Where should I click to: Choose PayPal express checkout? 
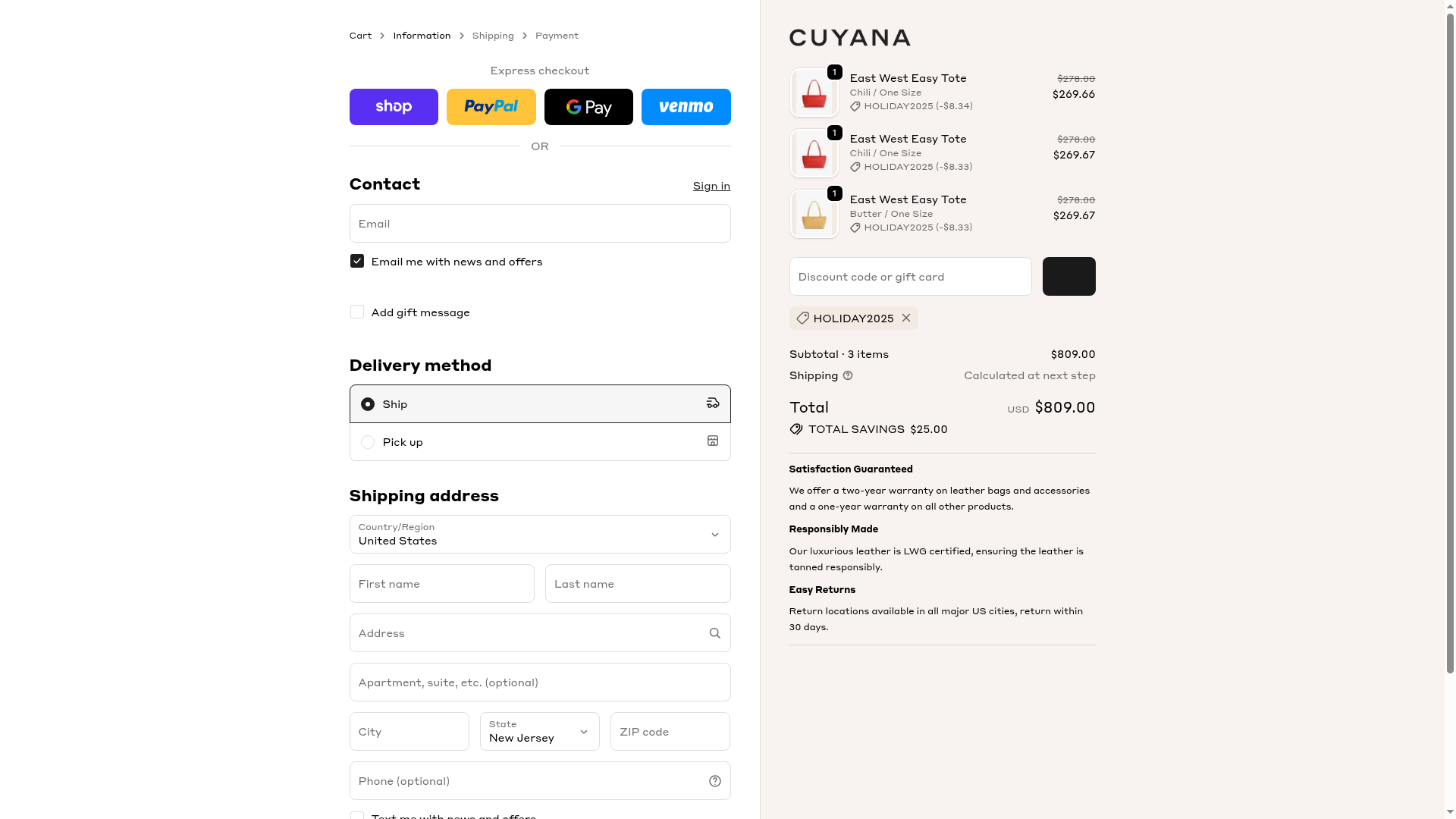click(x=491, y=107)
